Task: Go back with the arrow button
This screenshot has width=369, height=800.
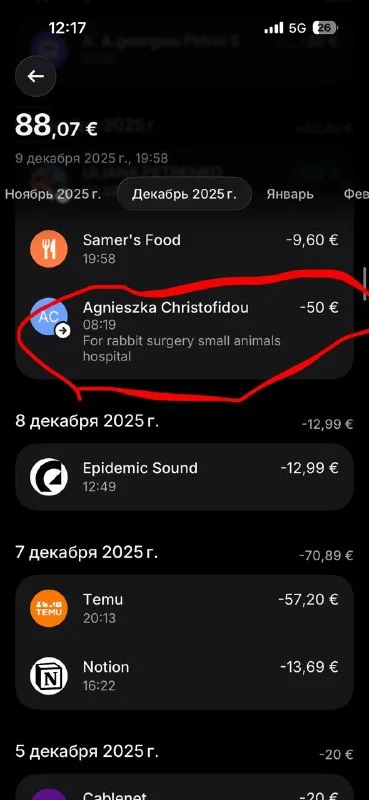Action: (x=35, y=77)
